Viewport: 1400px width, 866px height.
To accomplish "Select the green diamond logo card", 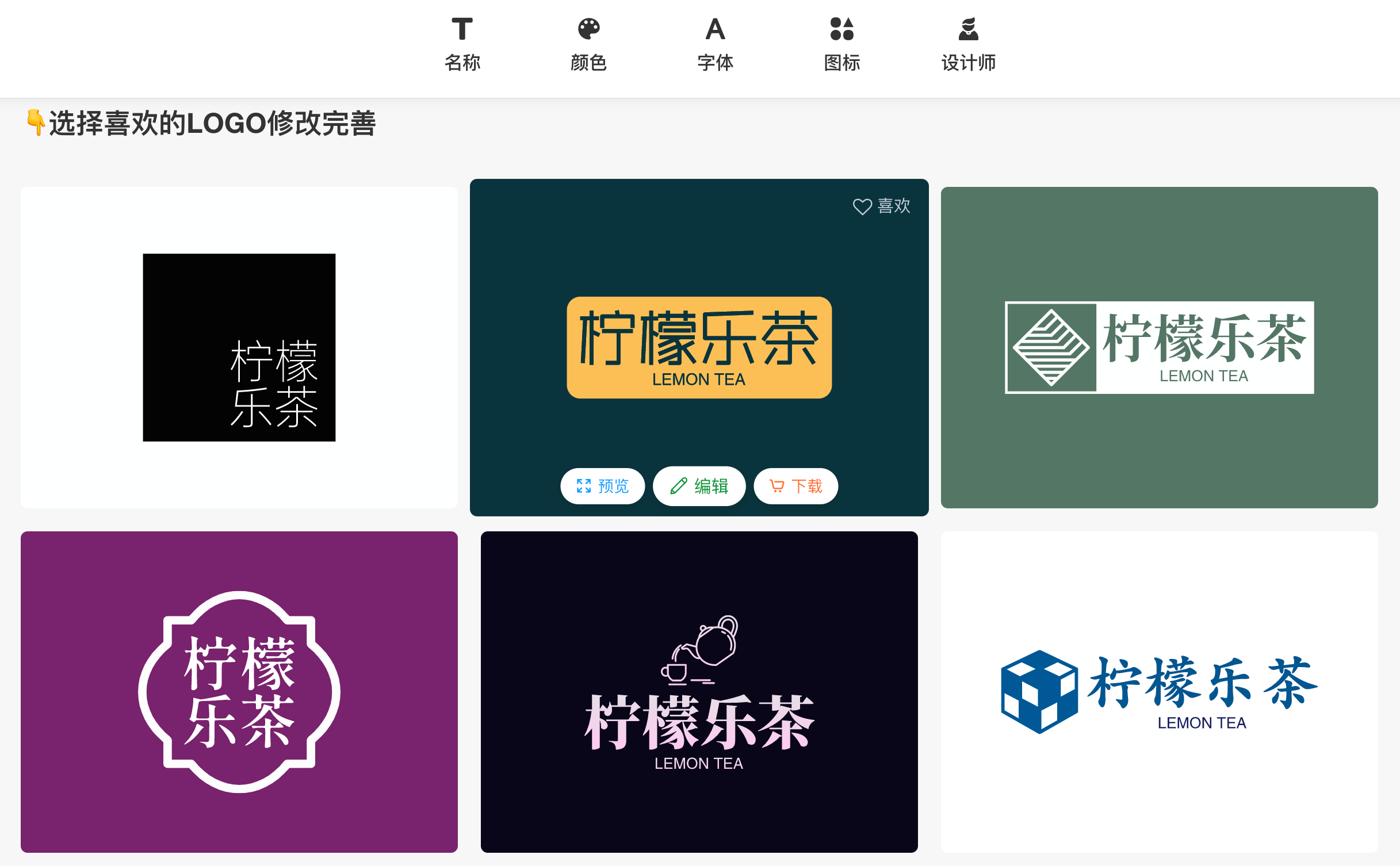I will 1159,347.
